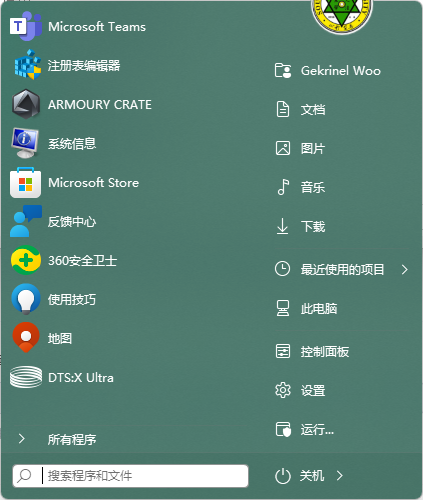Open Microsoft Teams
Viewport: 423px width, 500px height.
point(78,26)
